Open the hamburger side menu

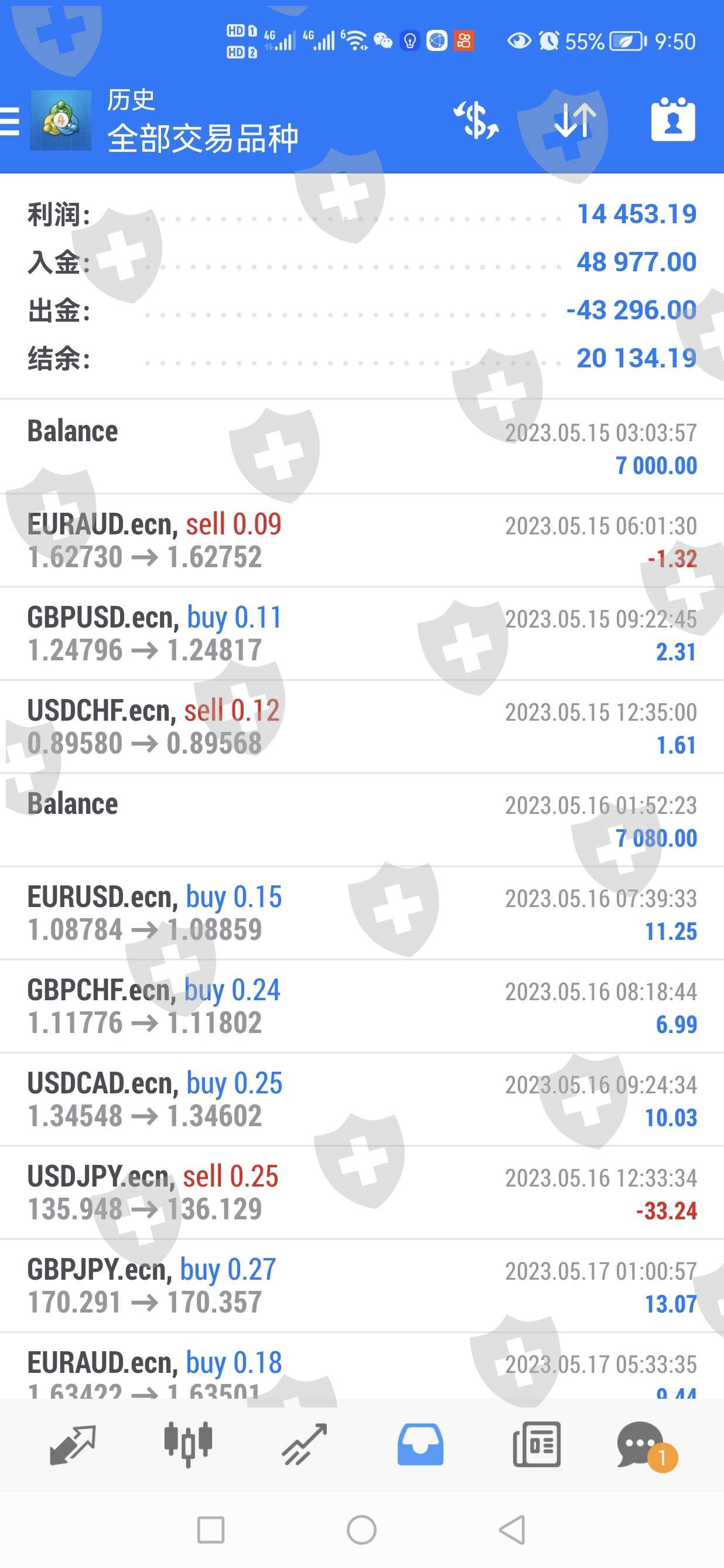tap(11, 120)
